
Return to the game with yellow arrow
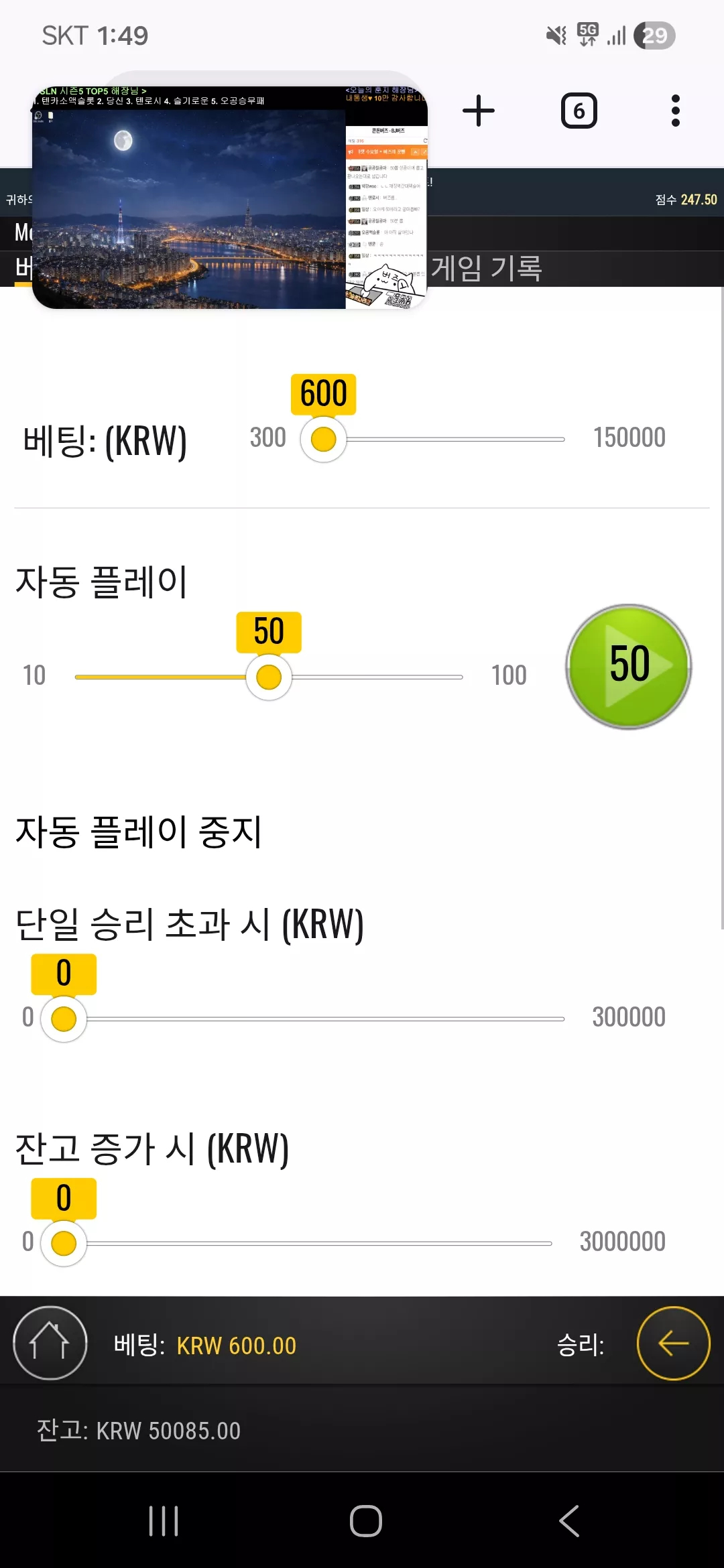pyautogui.click(x=673, y=1343)
